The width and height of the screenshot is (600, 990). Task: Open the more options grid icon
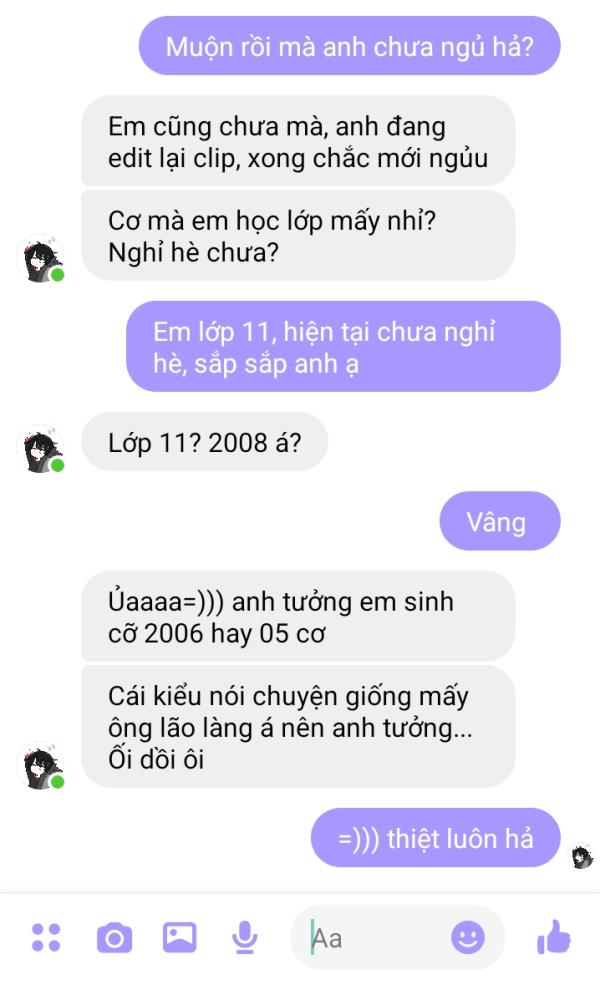pos(46,937)
